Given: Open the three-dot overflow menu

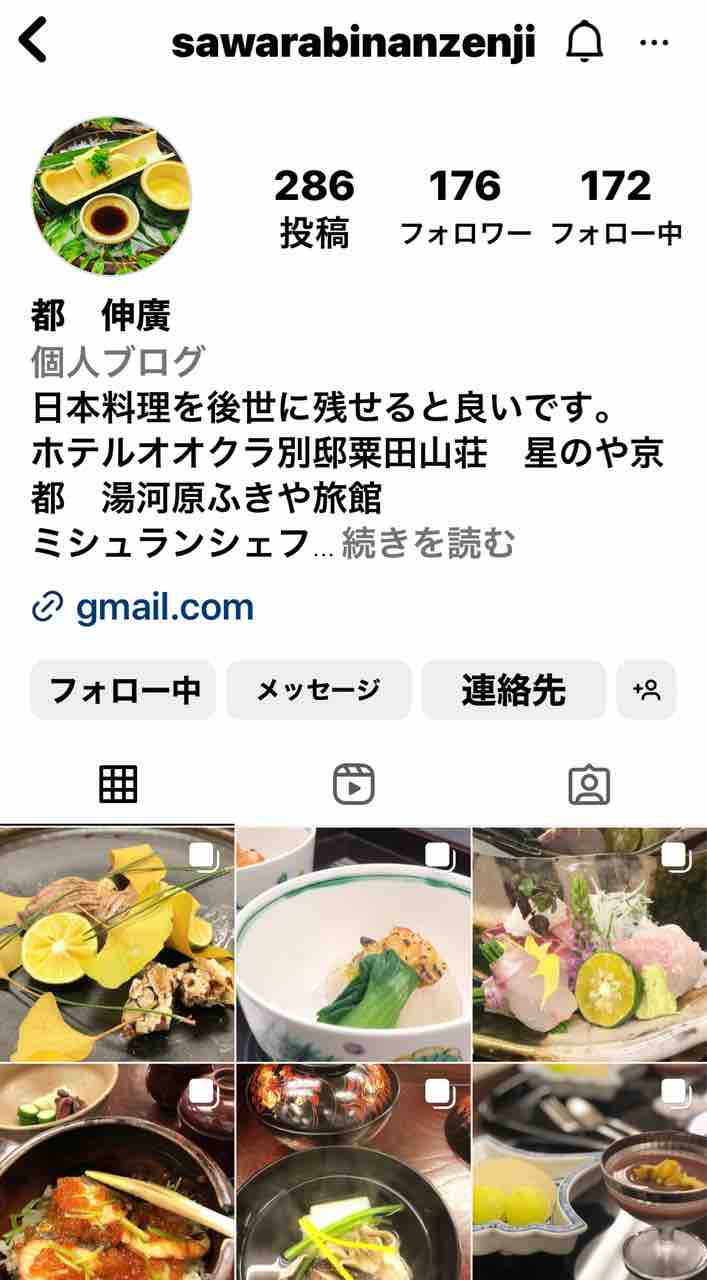Looking at the screenshot, I should [654, 43].
